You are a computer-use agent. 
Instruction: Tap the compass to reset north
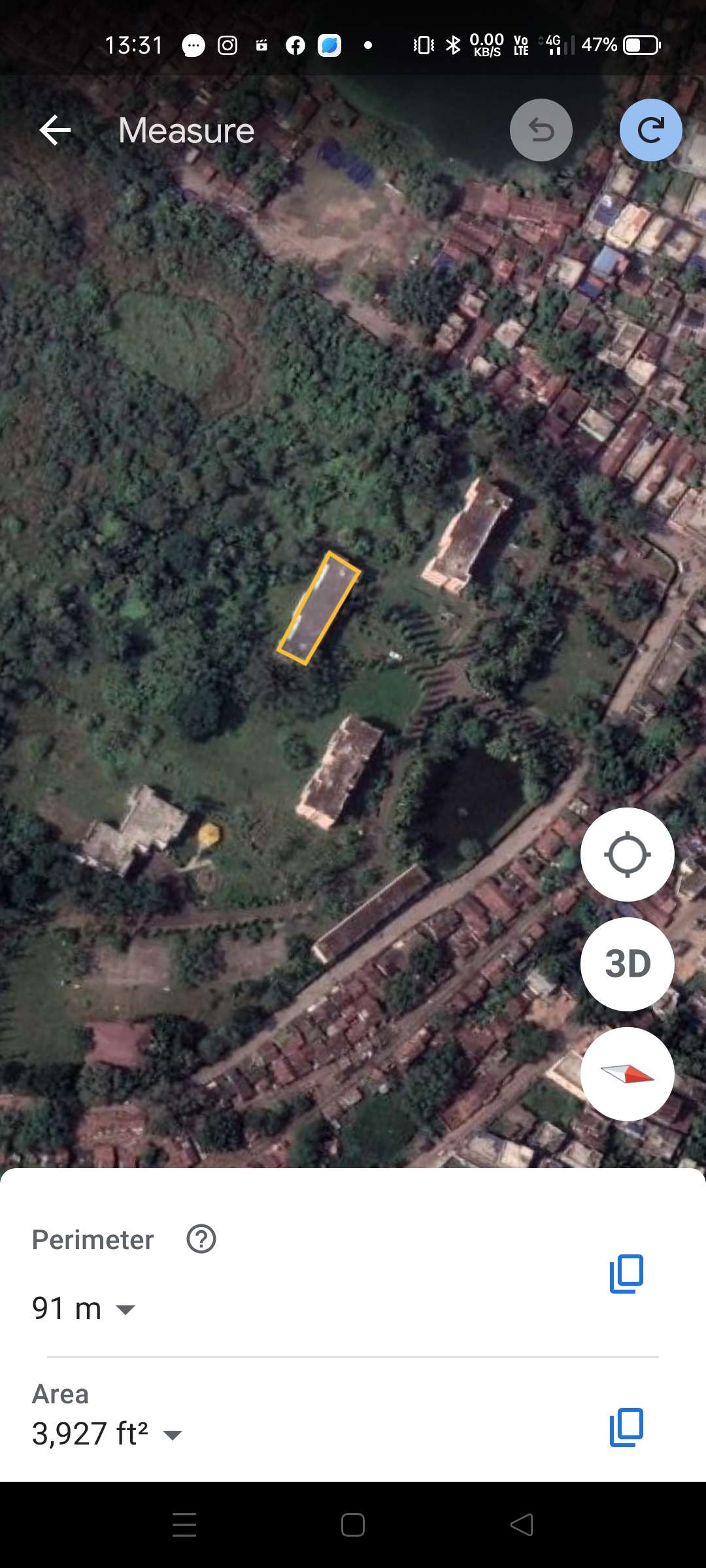(x=628, y=1074)
